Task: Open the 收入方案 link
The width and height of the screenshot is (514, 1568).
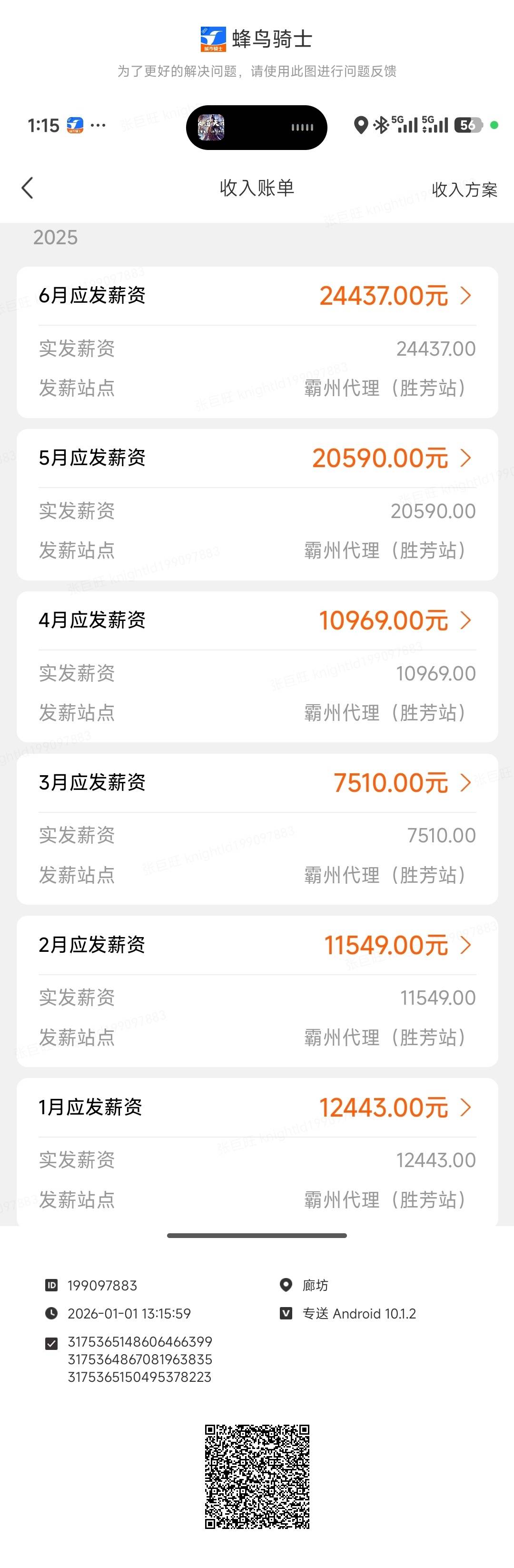Action: tap(464, 190)
